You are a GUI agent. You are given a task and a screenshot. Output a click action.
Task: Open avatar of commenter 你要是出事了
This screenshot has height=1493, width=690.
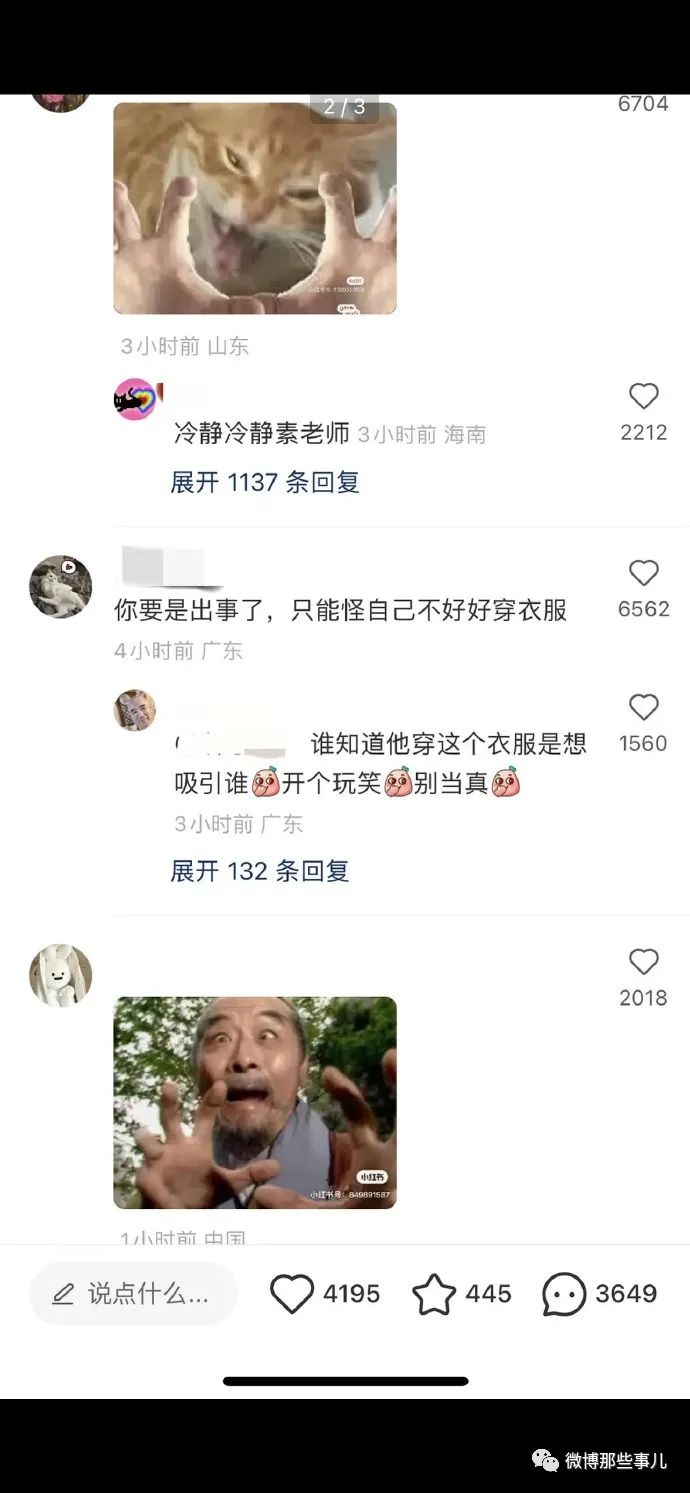pyautogui.click(x=60, y=587)
